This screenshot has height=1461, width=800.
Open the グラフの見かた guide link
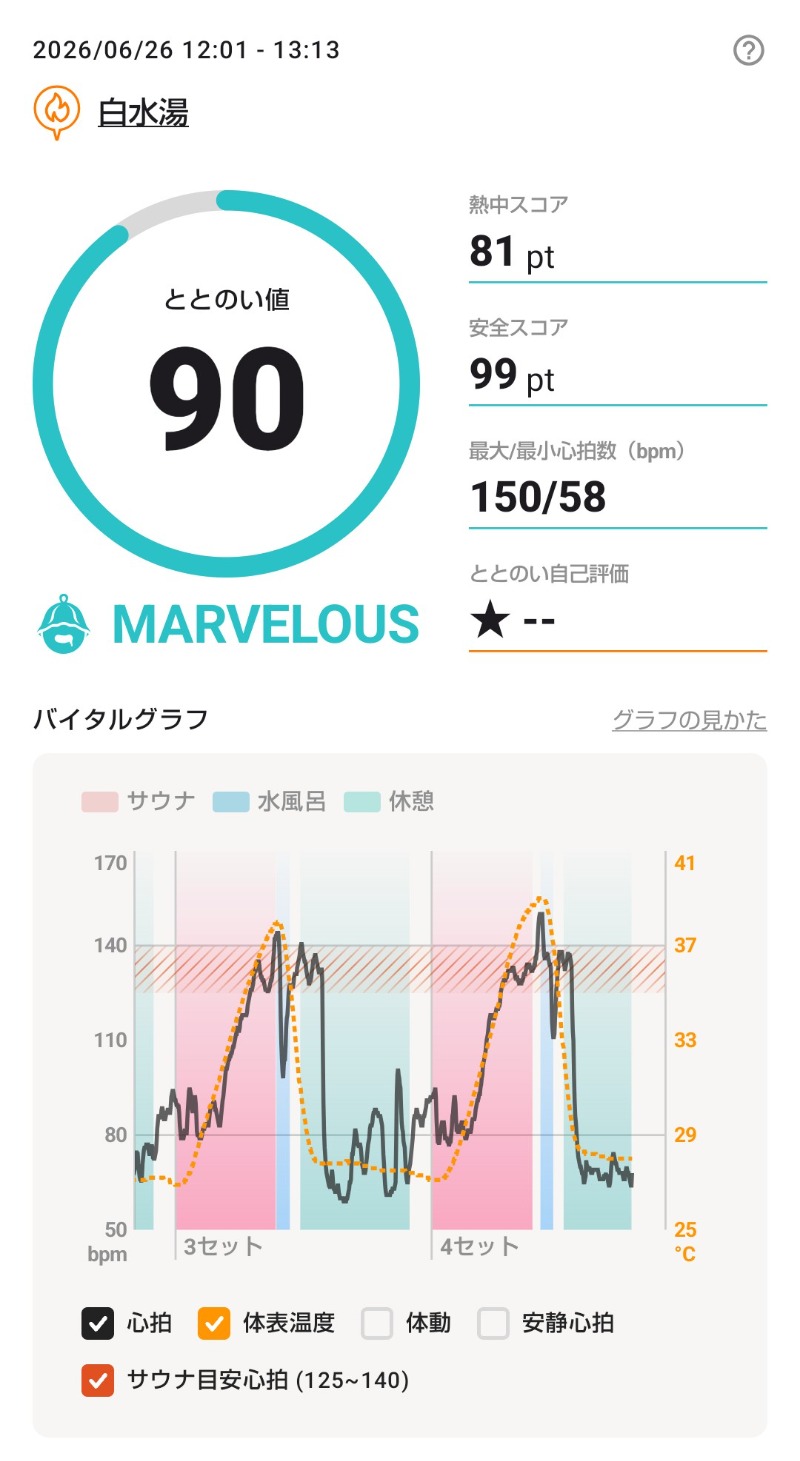tap(689, 719)
